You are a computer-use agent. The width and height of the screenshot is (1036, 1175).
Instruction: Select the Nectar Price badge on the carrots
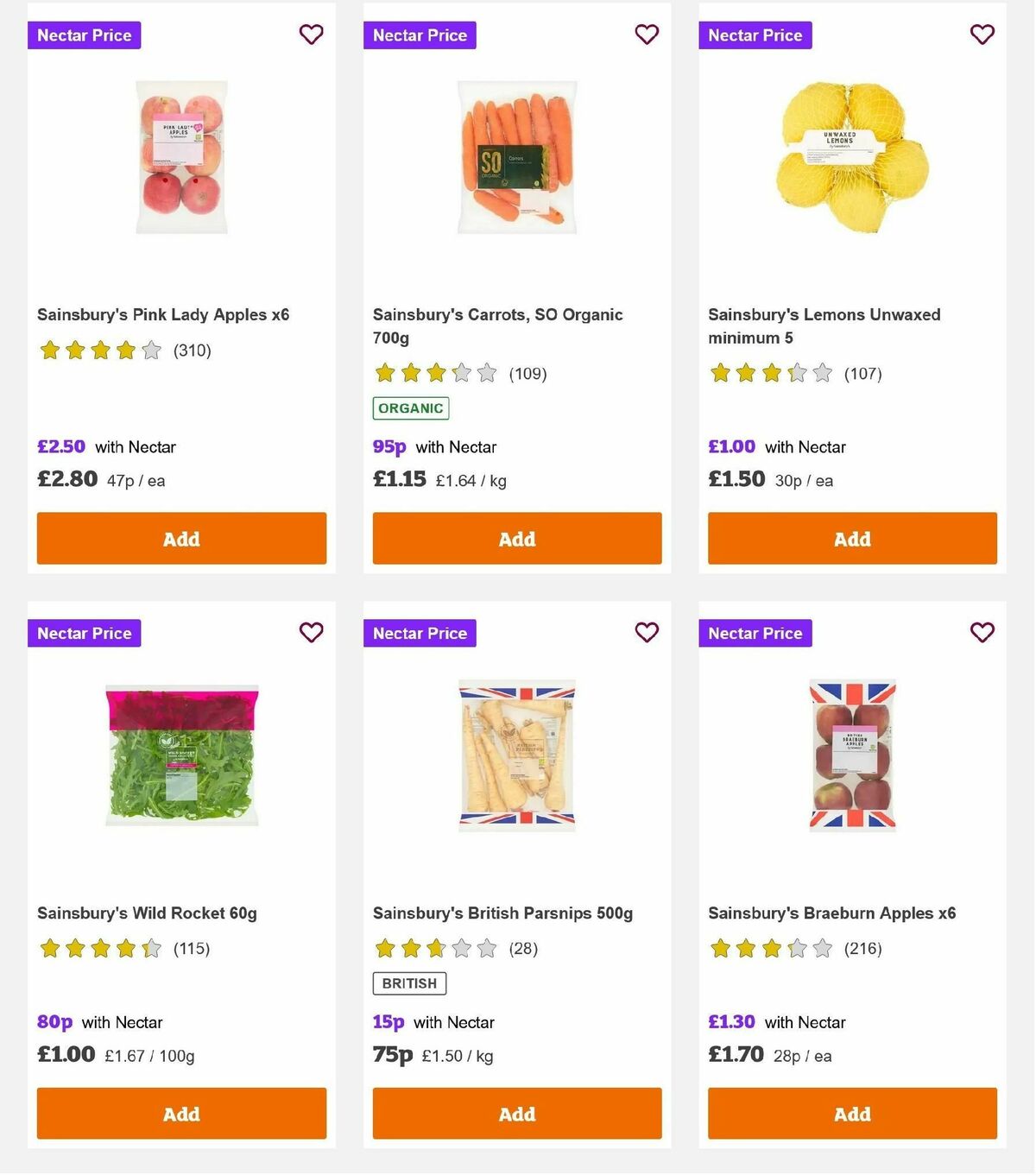coord(420,35)
